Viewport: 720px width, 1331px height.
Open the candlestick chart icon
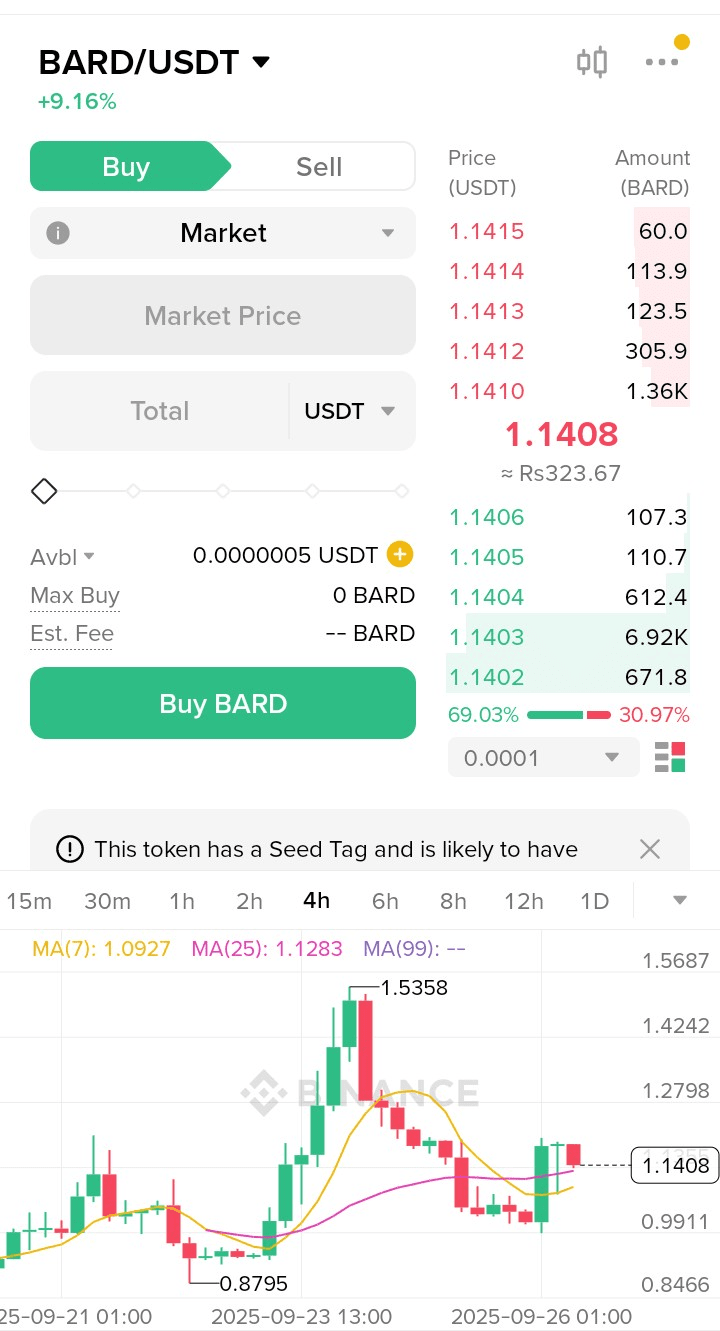click(592, 62)
